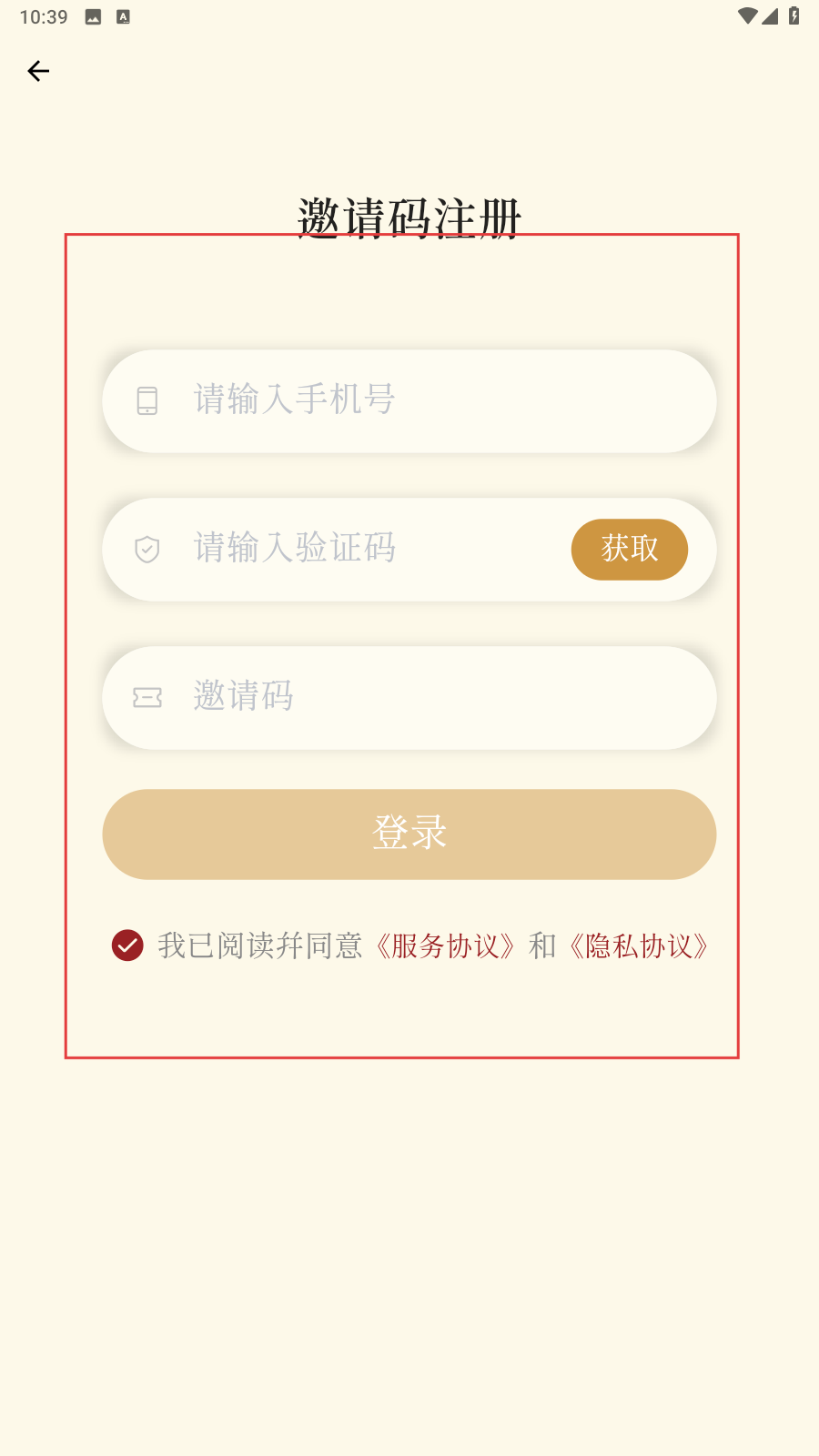Viewport: 819px width, 1456px height.
Task: Tap the 登录 login button
Action: 409,834
